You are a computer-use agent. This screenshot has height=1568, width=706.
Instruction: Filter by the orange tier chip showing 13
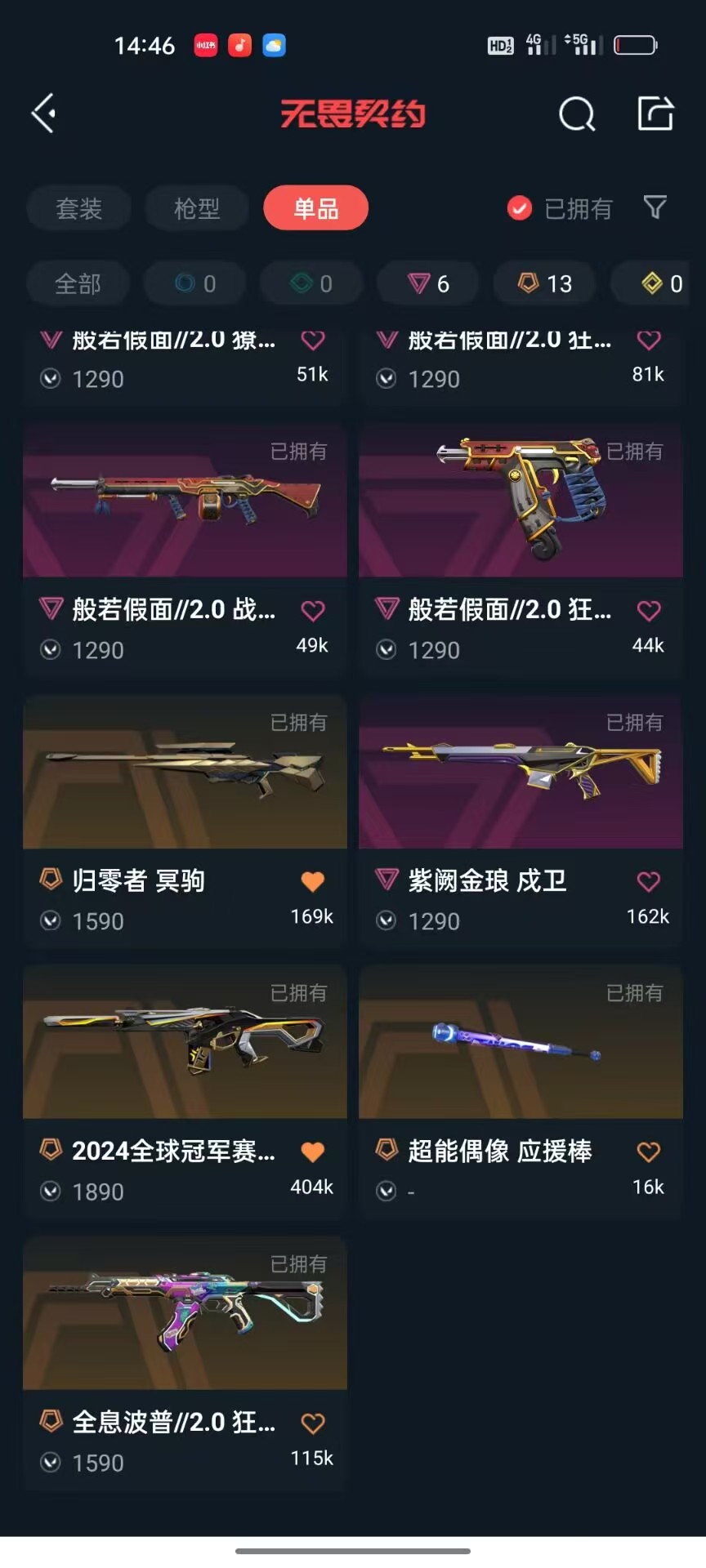[545, 283]
